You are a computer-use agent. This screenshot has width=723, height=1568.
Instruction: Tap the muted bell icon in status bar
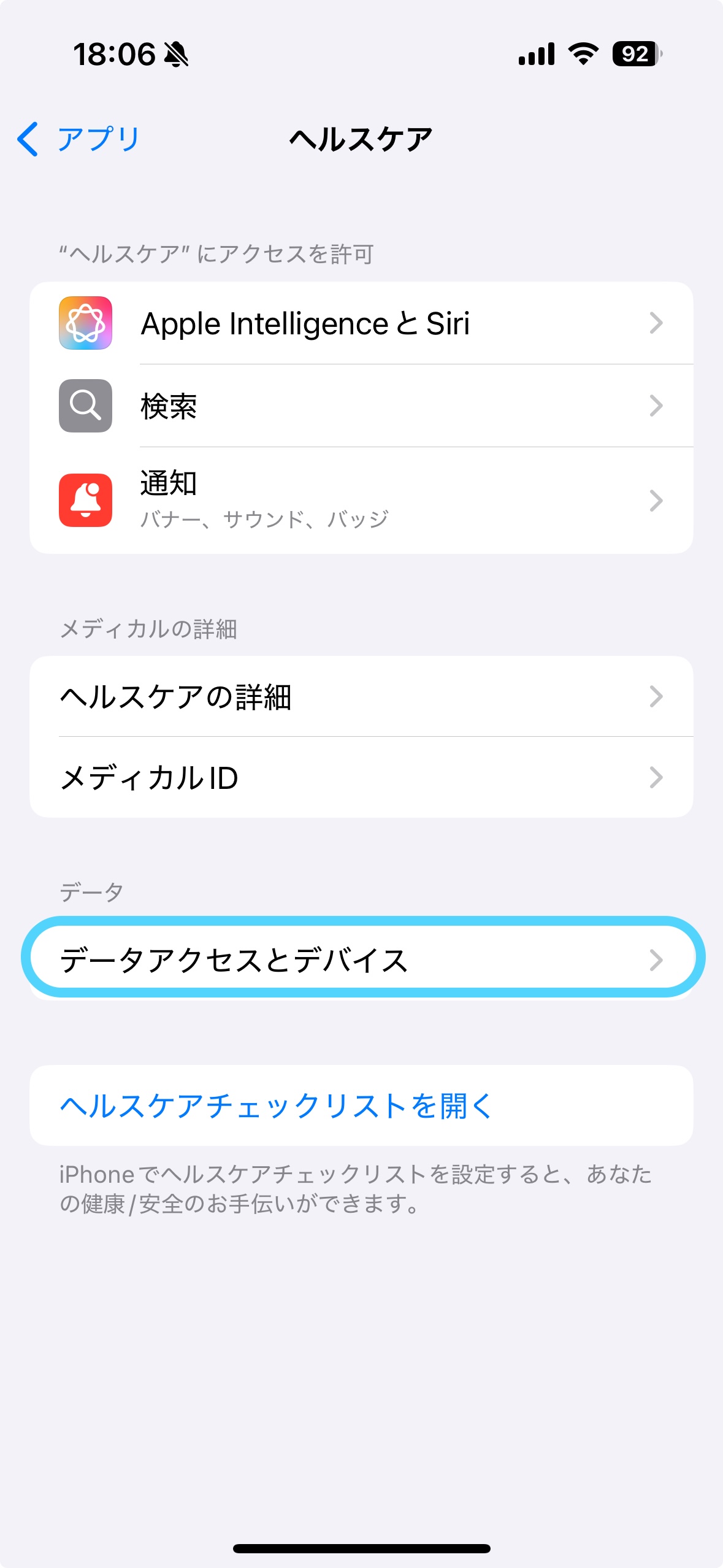click(x=175, y=54)
